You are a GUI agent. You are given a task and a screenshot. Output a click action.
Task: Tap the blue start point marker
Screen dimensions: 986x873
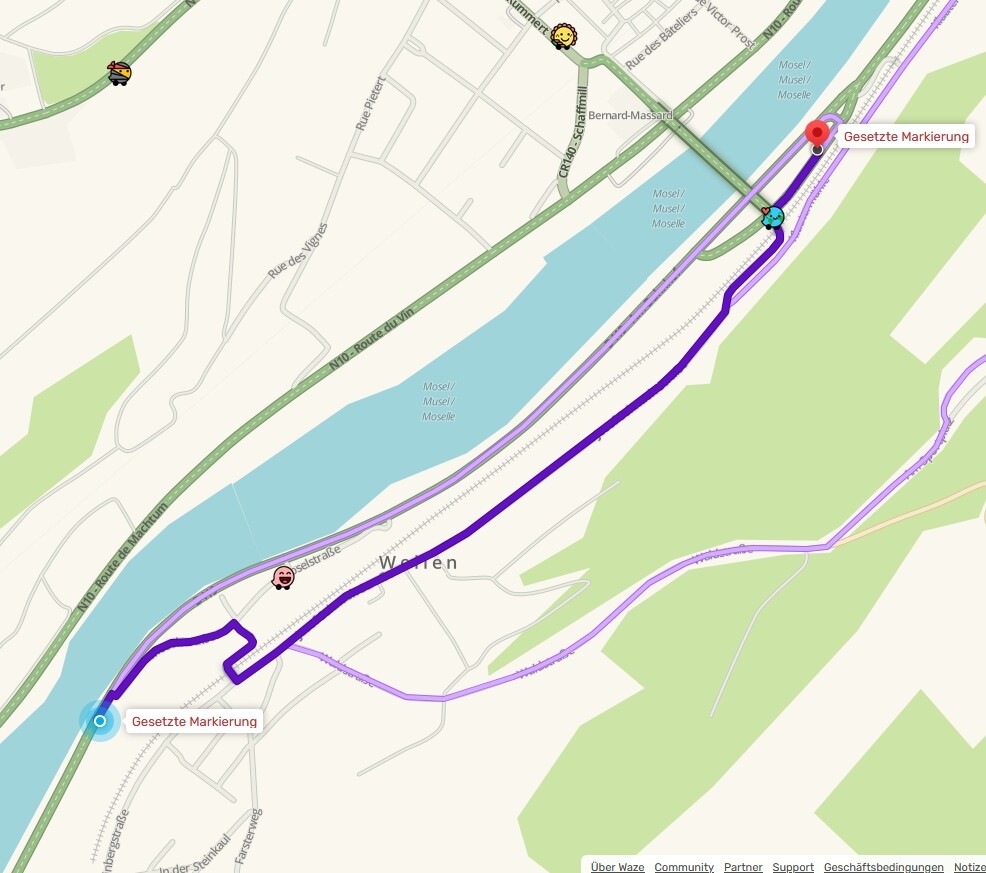pyautogui.click(x=100, y=720)
